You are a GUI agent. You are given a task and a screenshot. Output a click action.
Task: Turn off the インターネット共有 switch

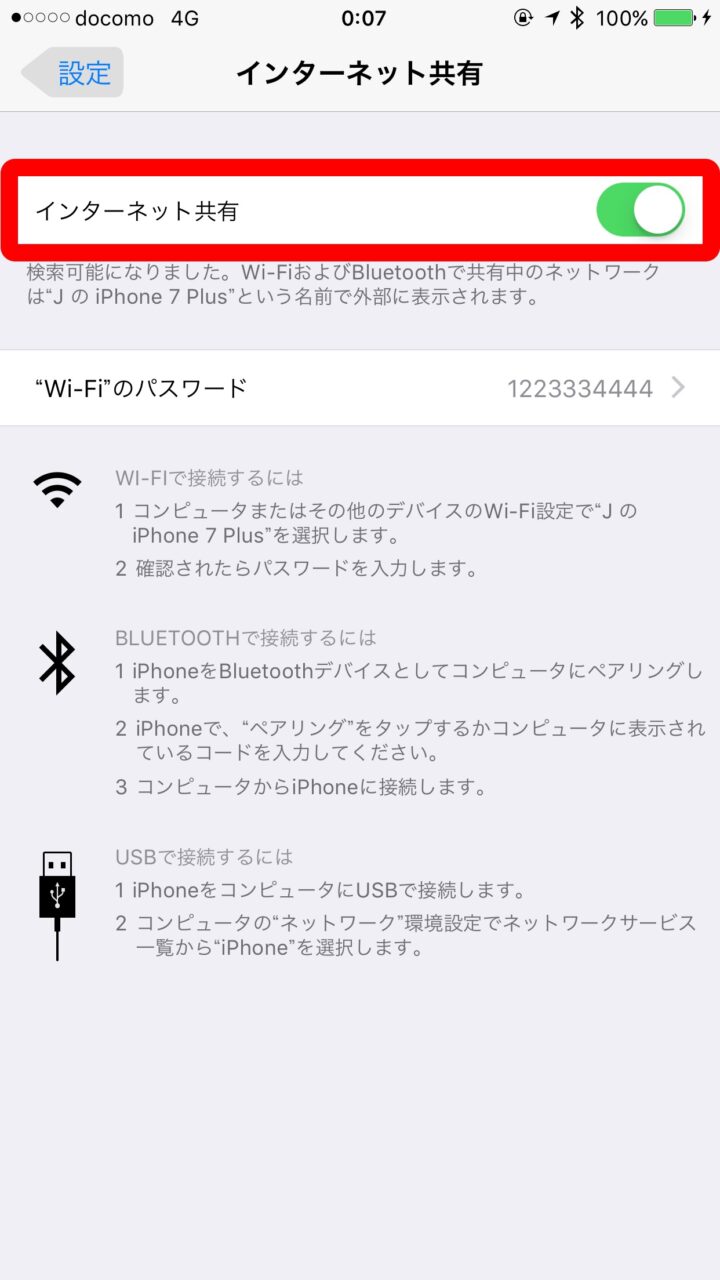[640, 210]
